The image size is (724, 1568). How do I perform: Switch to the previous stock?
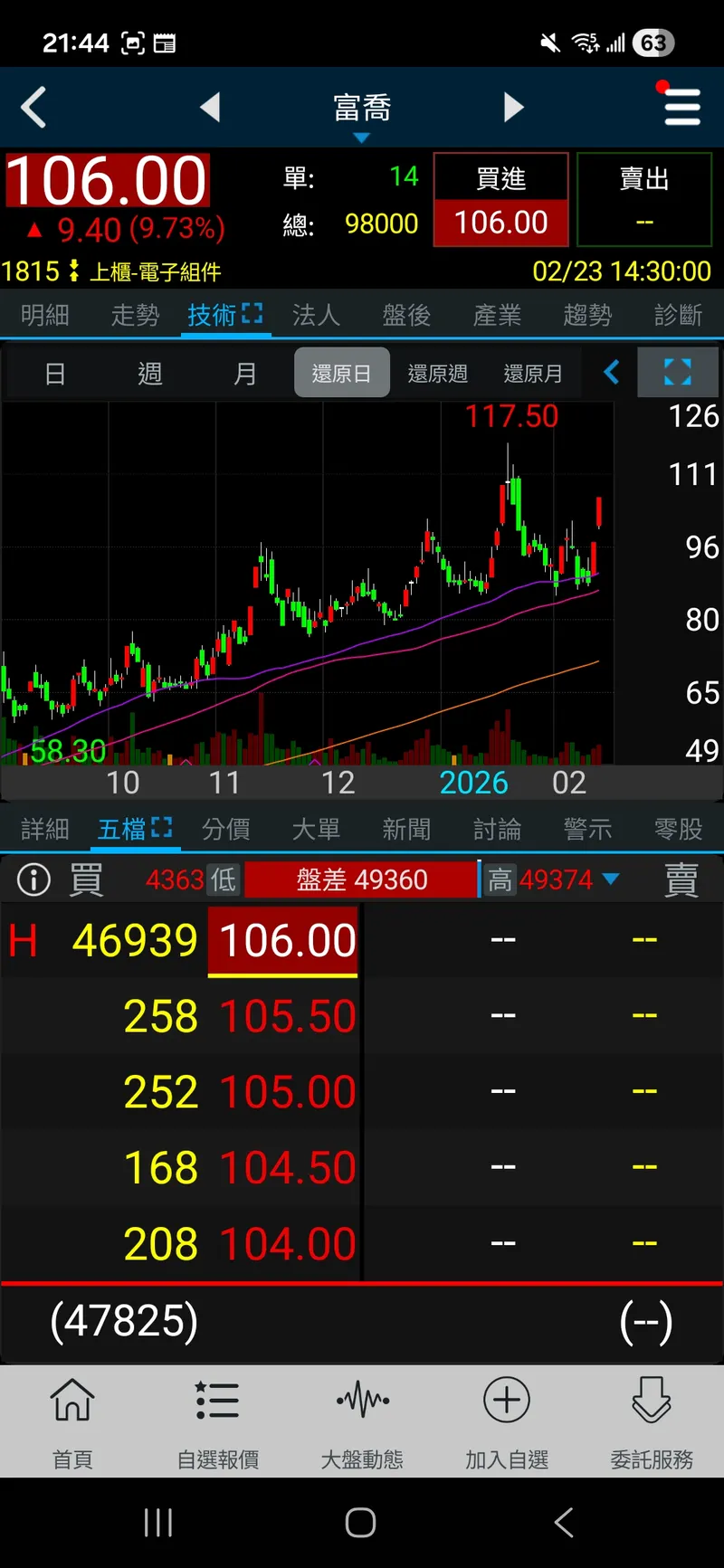pos(210,108)
